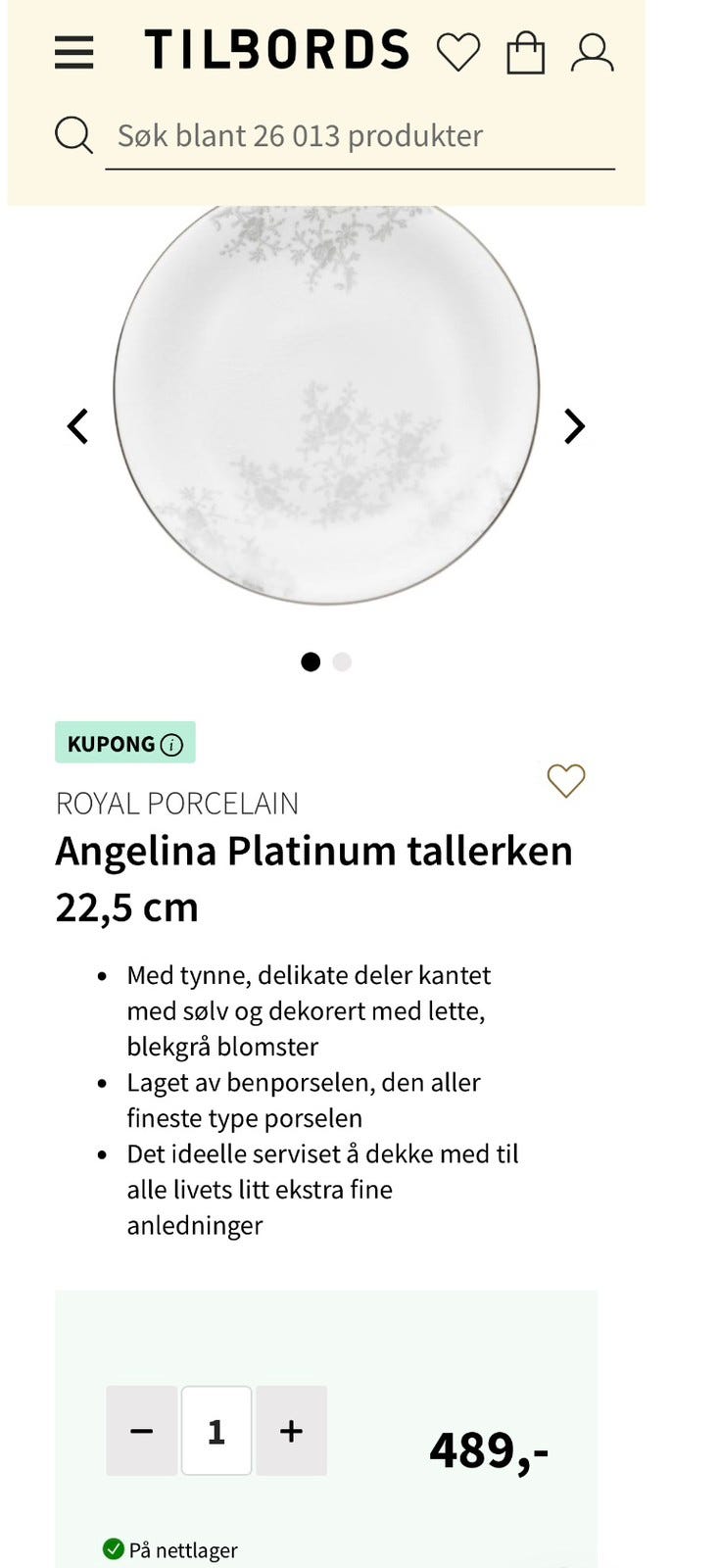Open the hamburger navigation menu
719x1568 pixels.
[x=73, y=52]
